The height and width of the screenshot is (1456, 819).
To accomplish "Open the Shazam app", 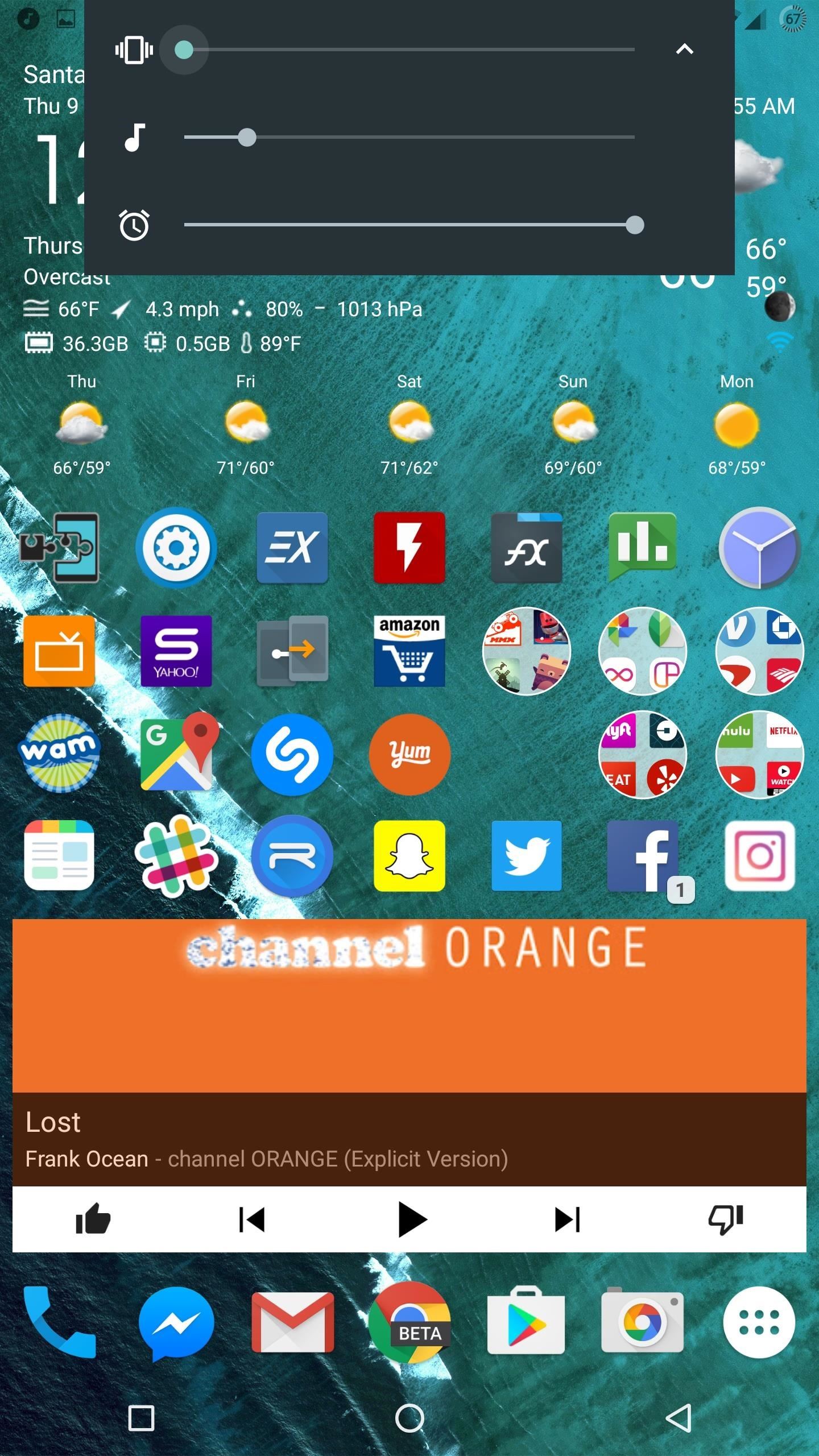I will pyautogui.click(x=292, y=754).
